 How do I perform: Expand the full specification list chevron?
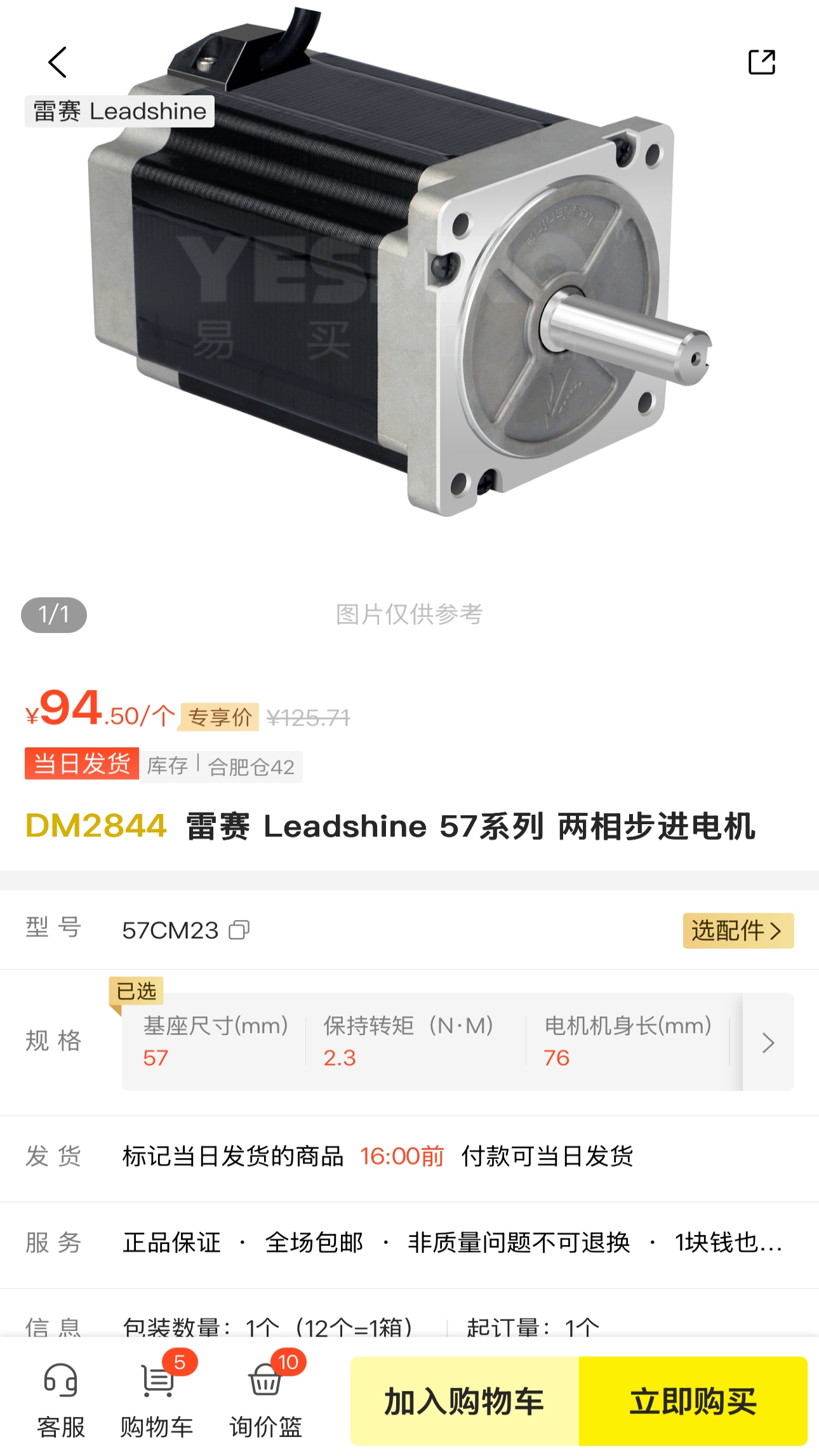tap(769, 1043)
